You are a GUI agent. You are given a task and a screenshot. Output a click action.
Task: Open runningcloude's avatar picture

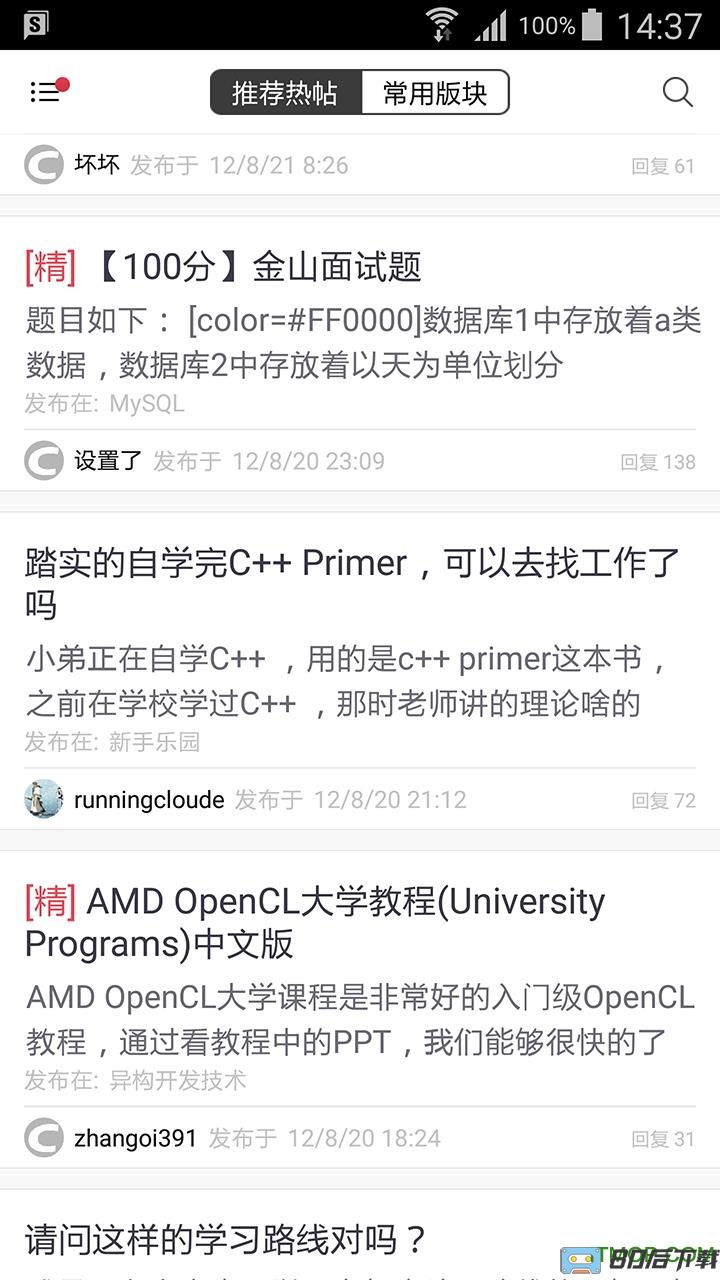pyautogui.click(x=44, y=799)
